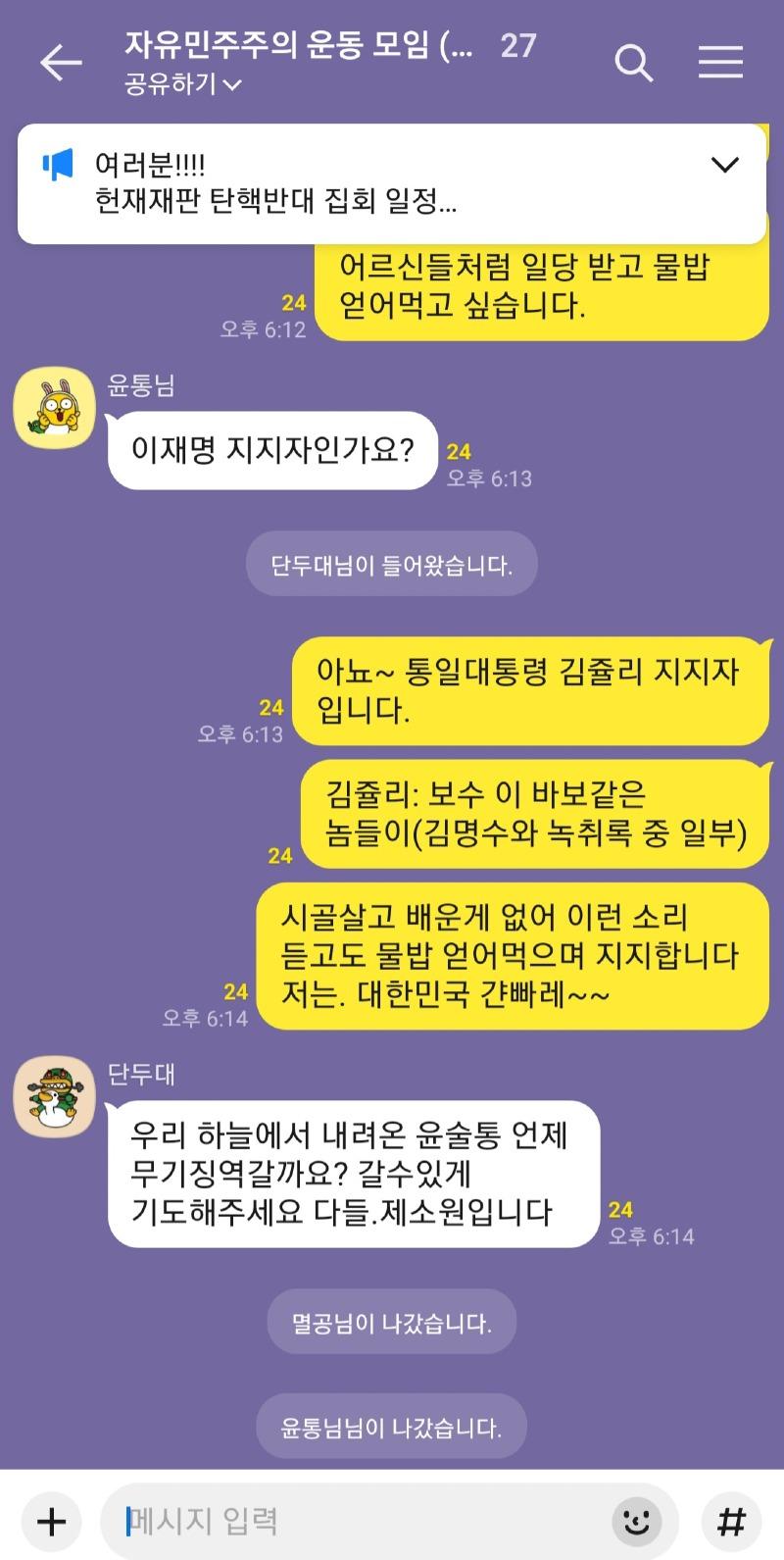This screenshot has height=1560, width=784.
Task: Go back from the chat room
Action: pyautogui.click(x=61, y=64)
